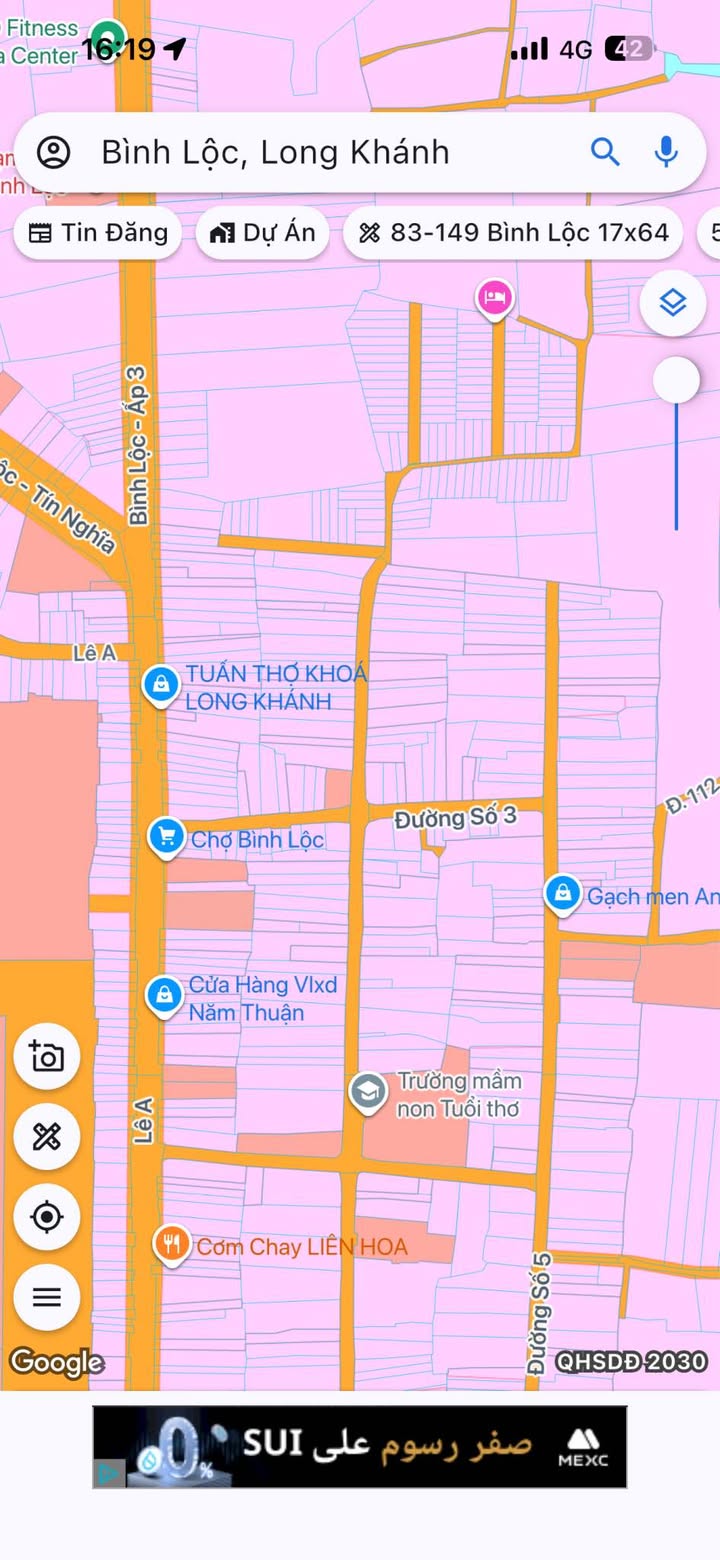720x1560 pixels.
Task: Open the ruler measurement tool
Action: (x=47, y=1137)
